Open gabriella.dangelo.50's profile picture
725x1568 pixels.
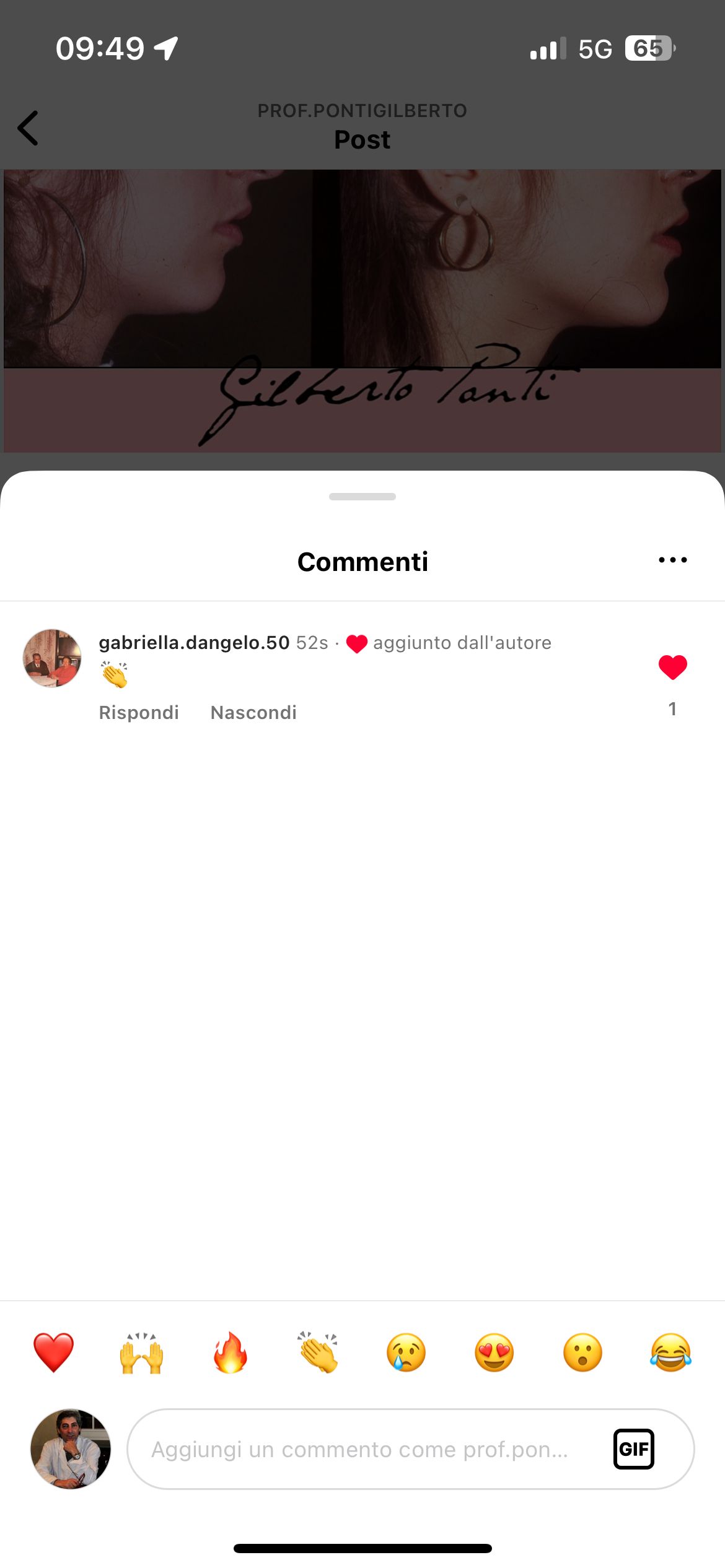click(x=52, y=658)
